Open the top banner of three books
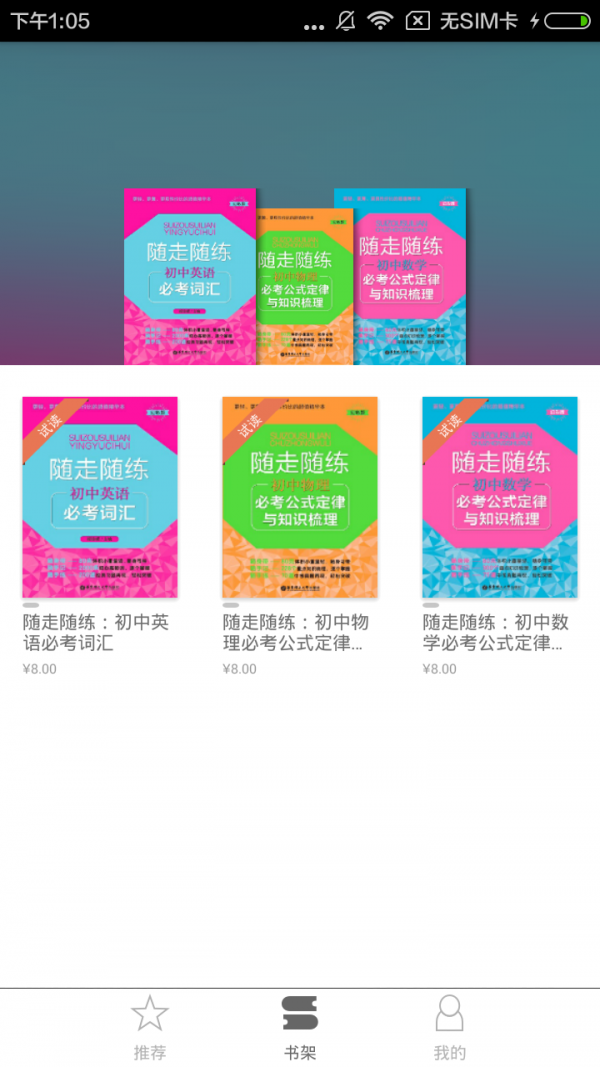The height and width of the screenshot is (1067, 600). (x=300, y=275)
